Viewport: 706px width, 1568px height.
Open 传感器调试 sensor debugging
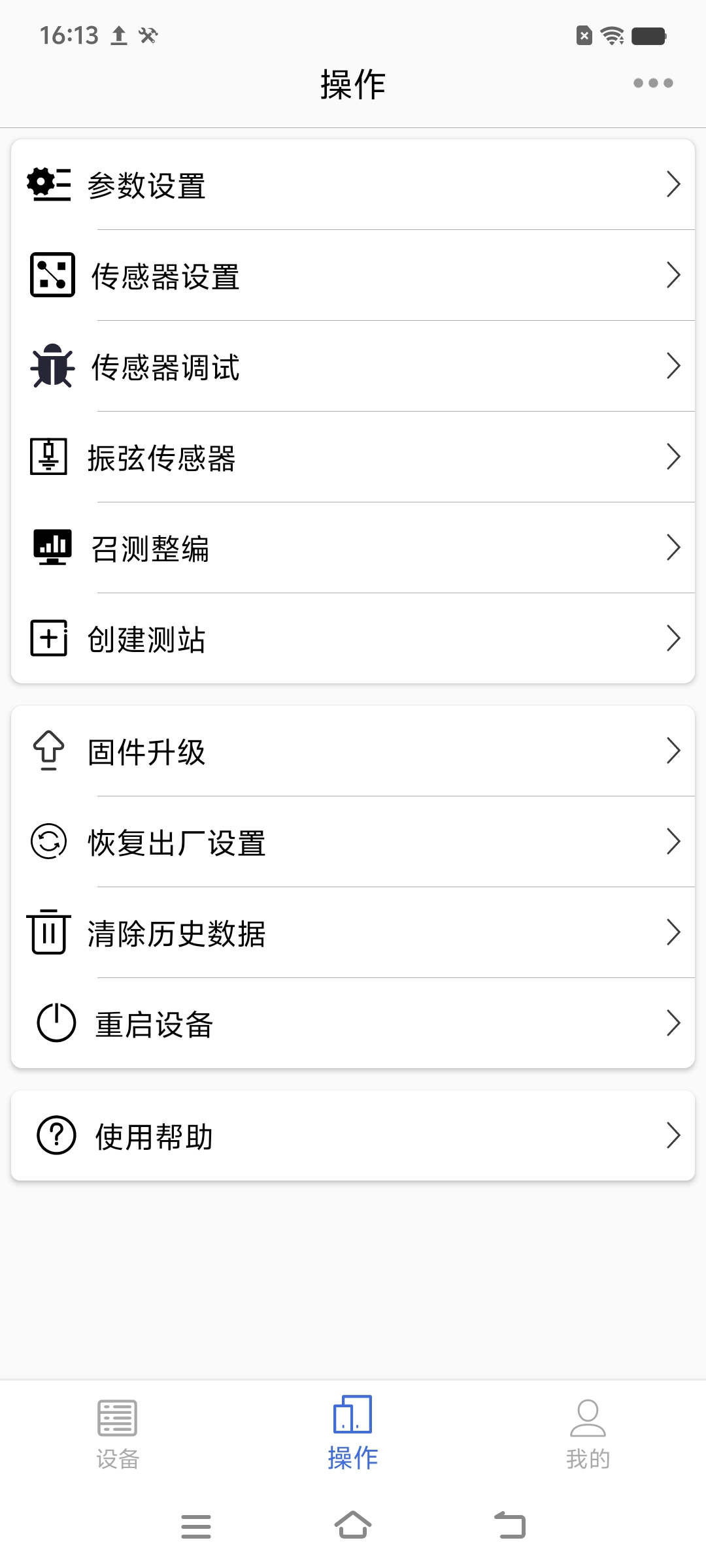pyautogui.click(x=353, y=367)
